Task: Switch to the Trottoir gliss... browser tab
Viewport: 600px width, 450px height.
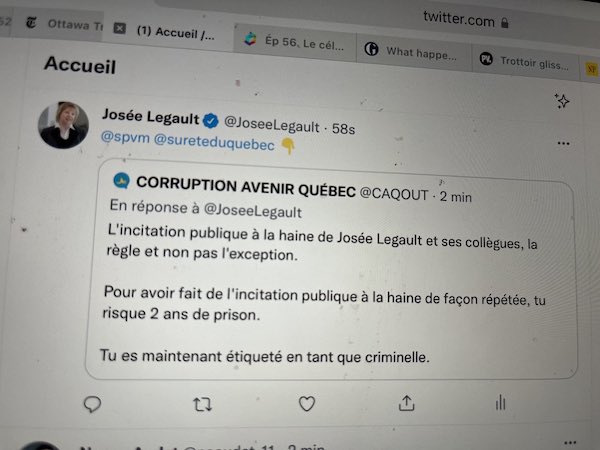Action: [530, 59]
